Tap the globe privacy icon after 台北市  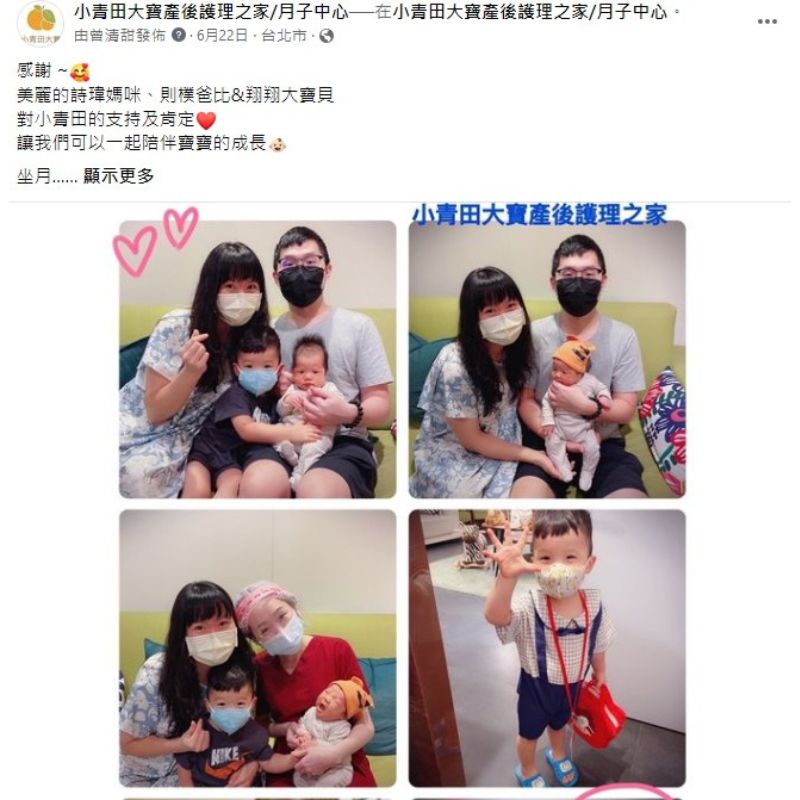326,35
